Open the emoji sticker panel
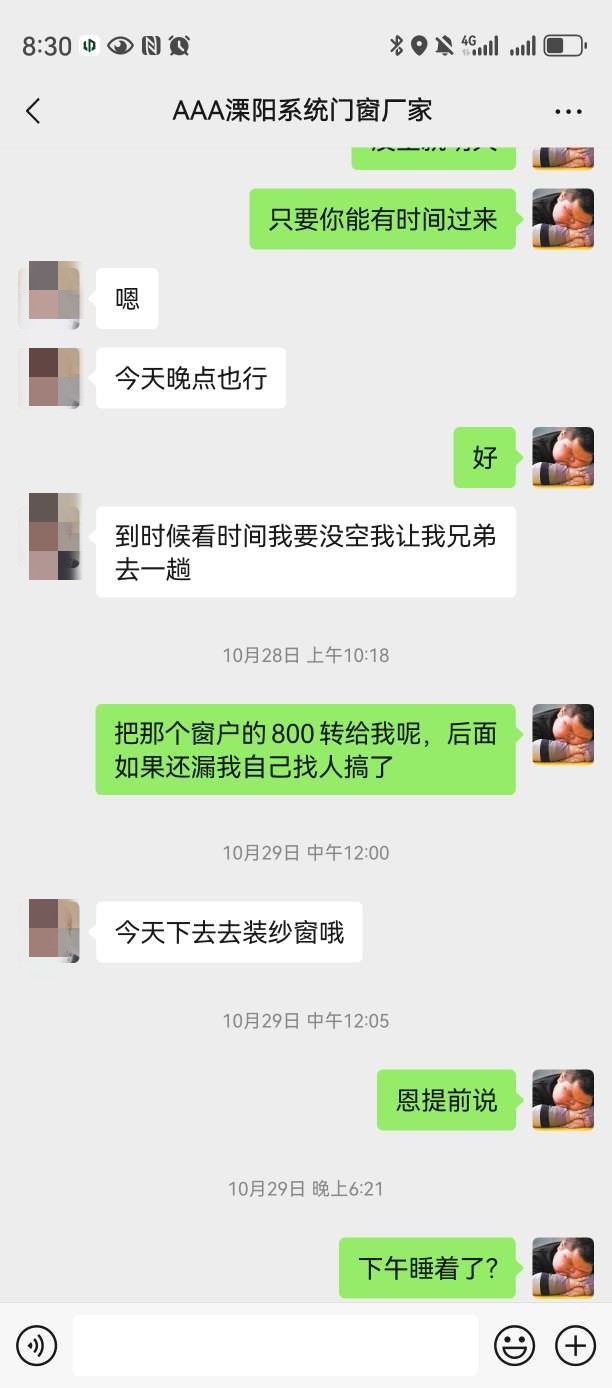 [x=515, y=1346]
